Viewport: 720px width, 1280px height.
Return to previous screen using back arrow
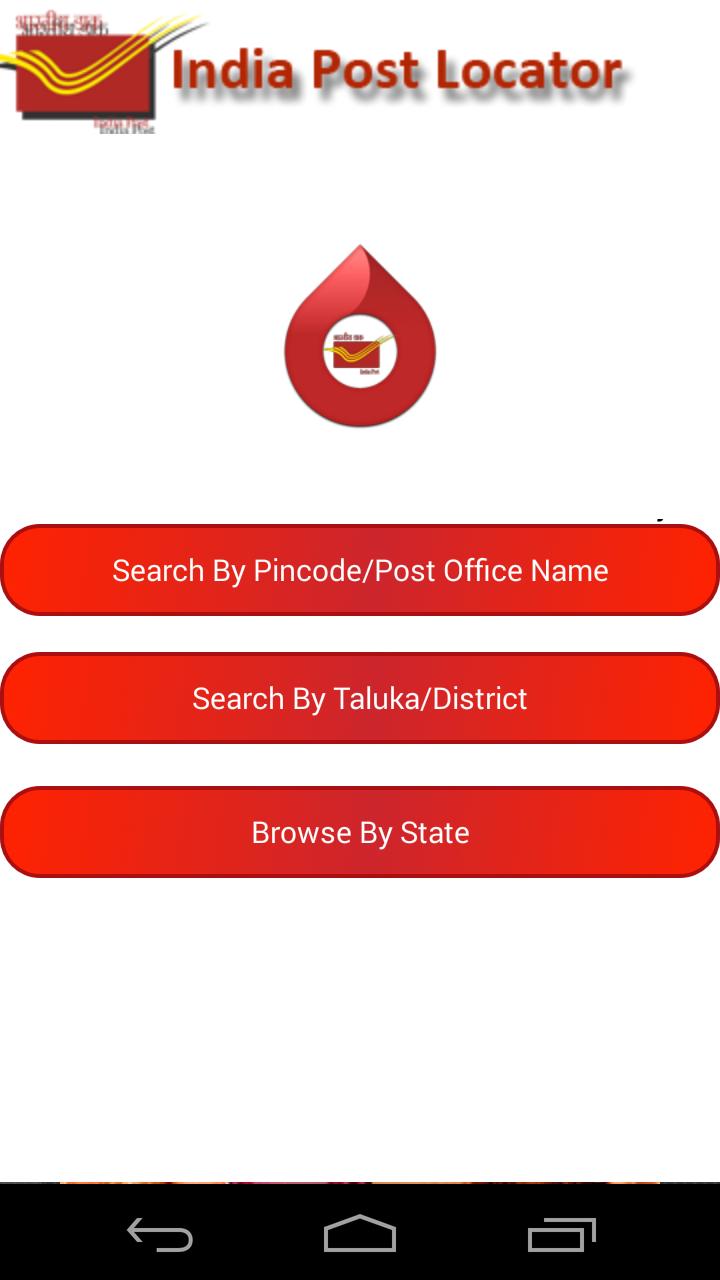pos(160,1235)
